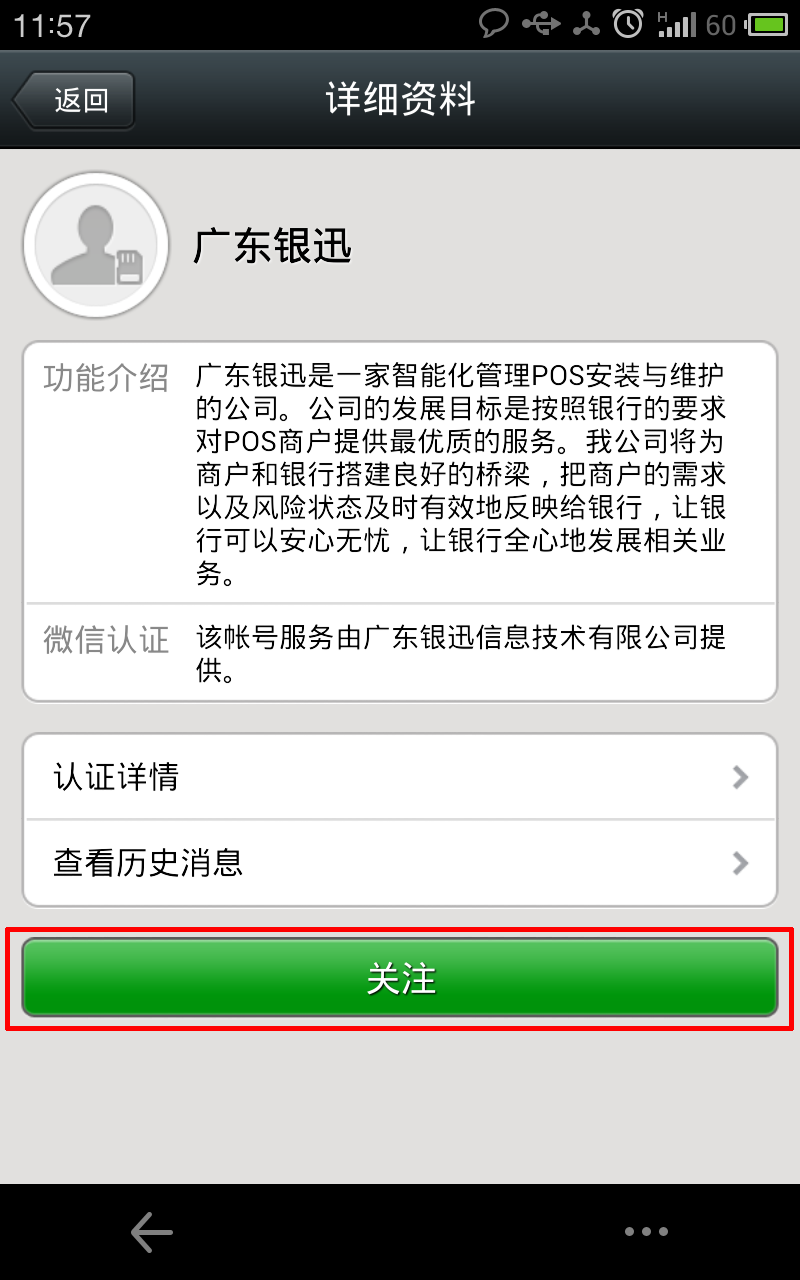Image resolution: width=800 pixels, height=1280 pixels.
Task: Open 认证详情 details row
Action: 400,777
